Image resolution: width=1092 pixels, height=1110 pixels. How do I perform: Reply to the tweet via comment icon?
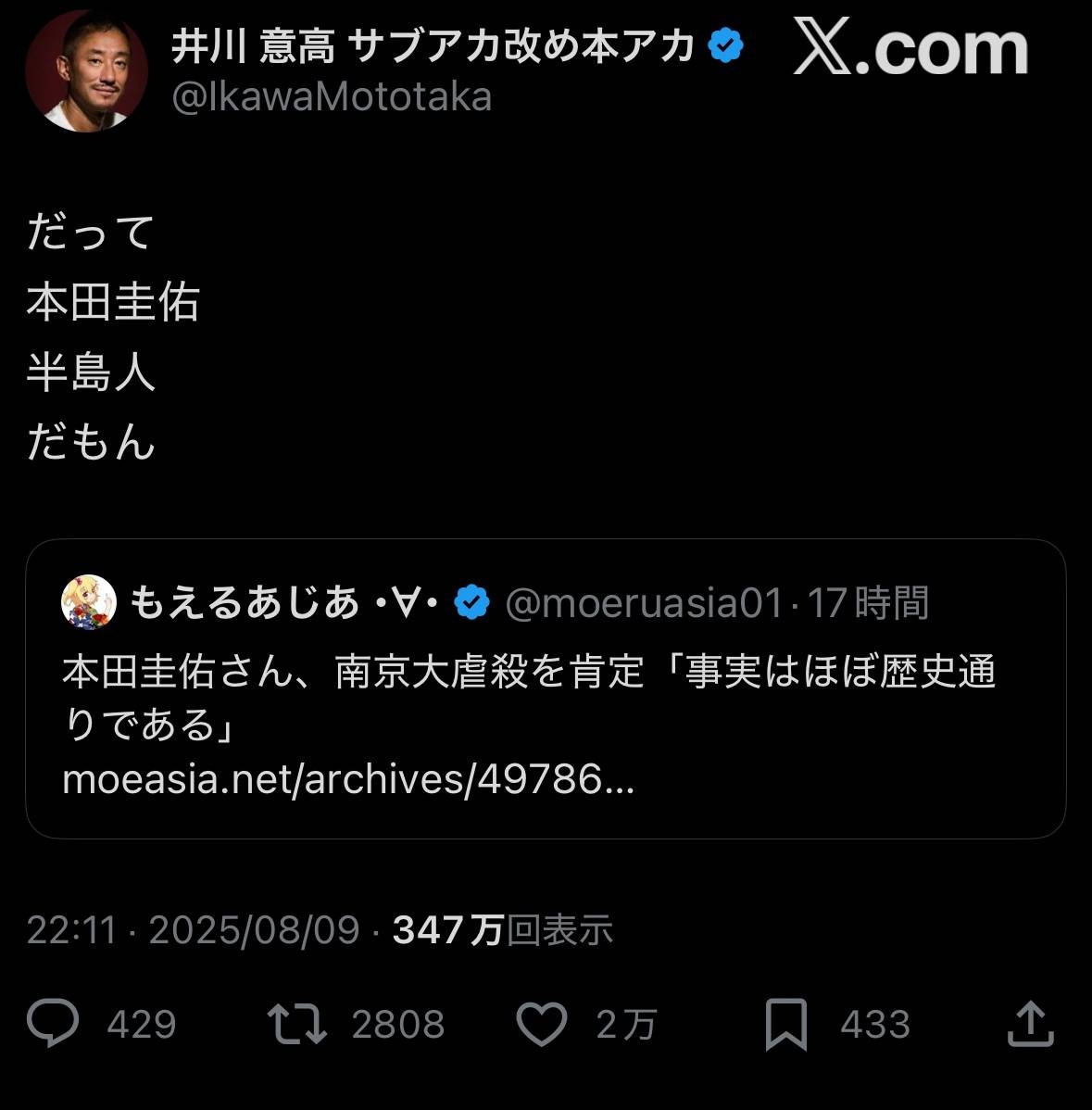(x=54, y=1024)
